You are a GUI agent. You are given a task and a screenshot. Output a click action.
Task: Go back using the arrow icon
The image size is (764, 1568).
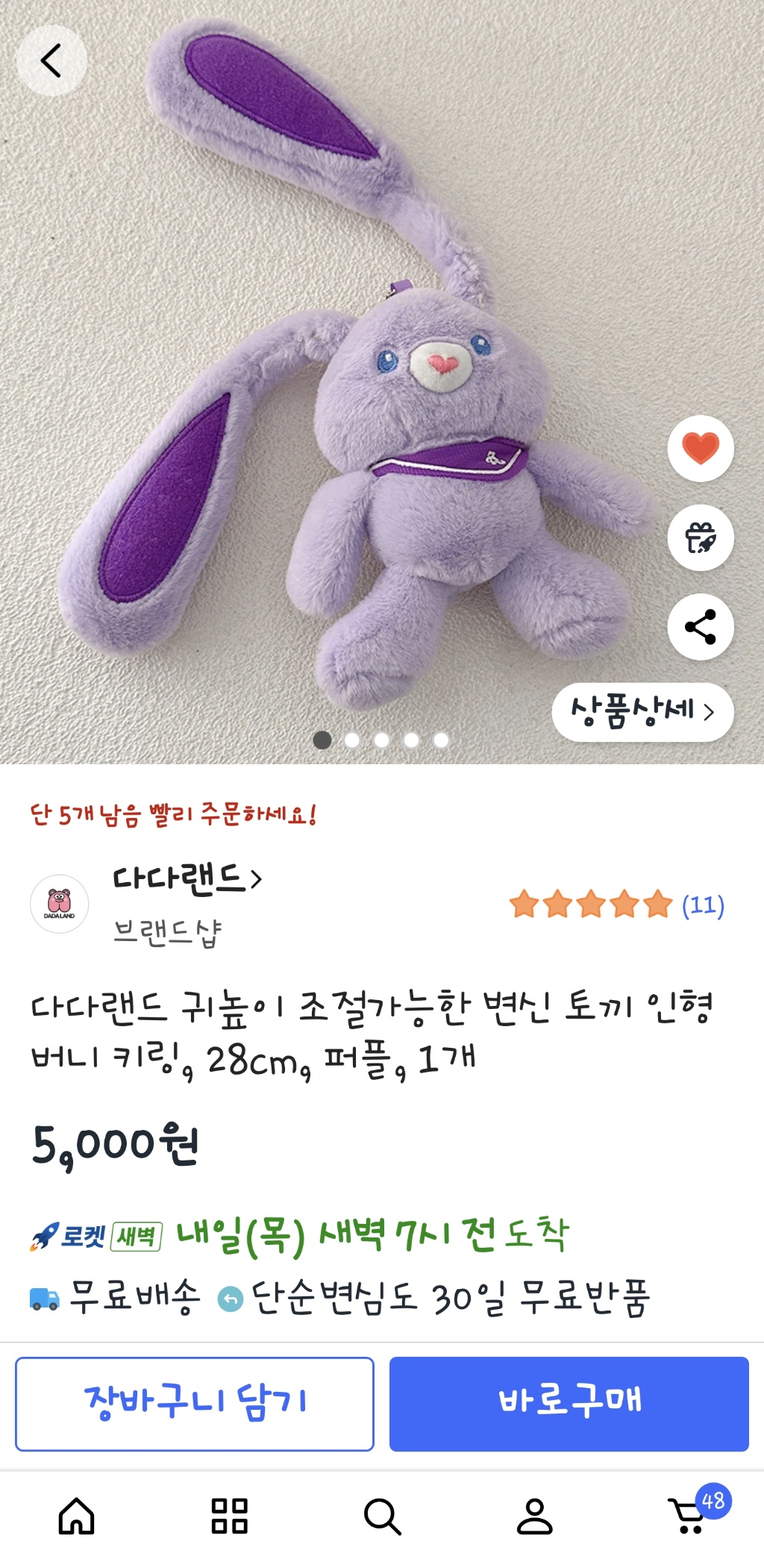51,60
